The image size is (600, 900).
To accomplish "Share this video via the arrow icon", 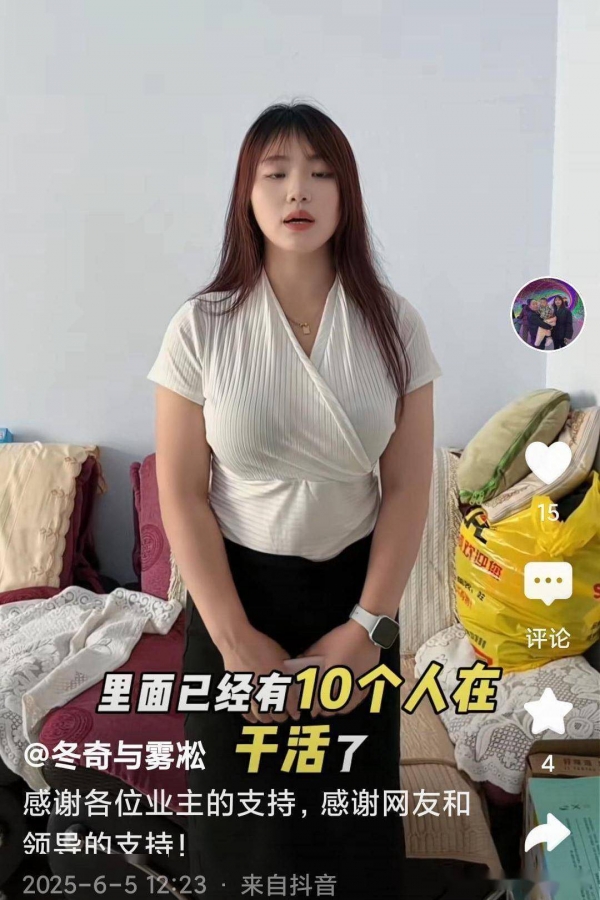I will (548, 833).
